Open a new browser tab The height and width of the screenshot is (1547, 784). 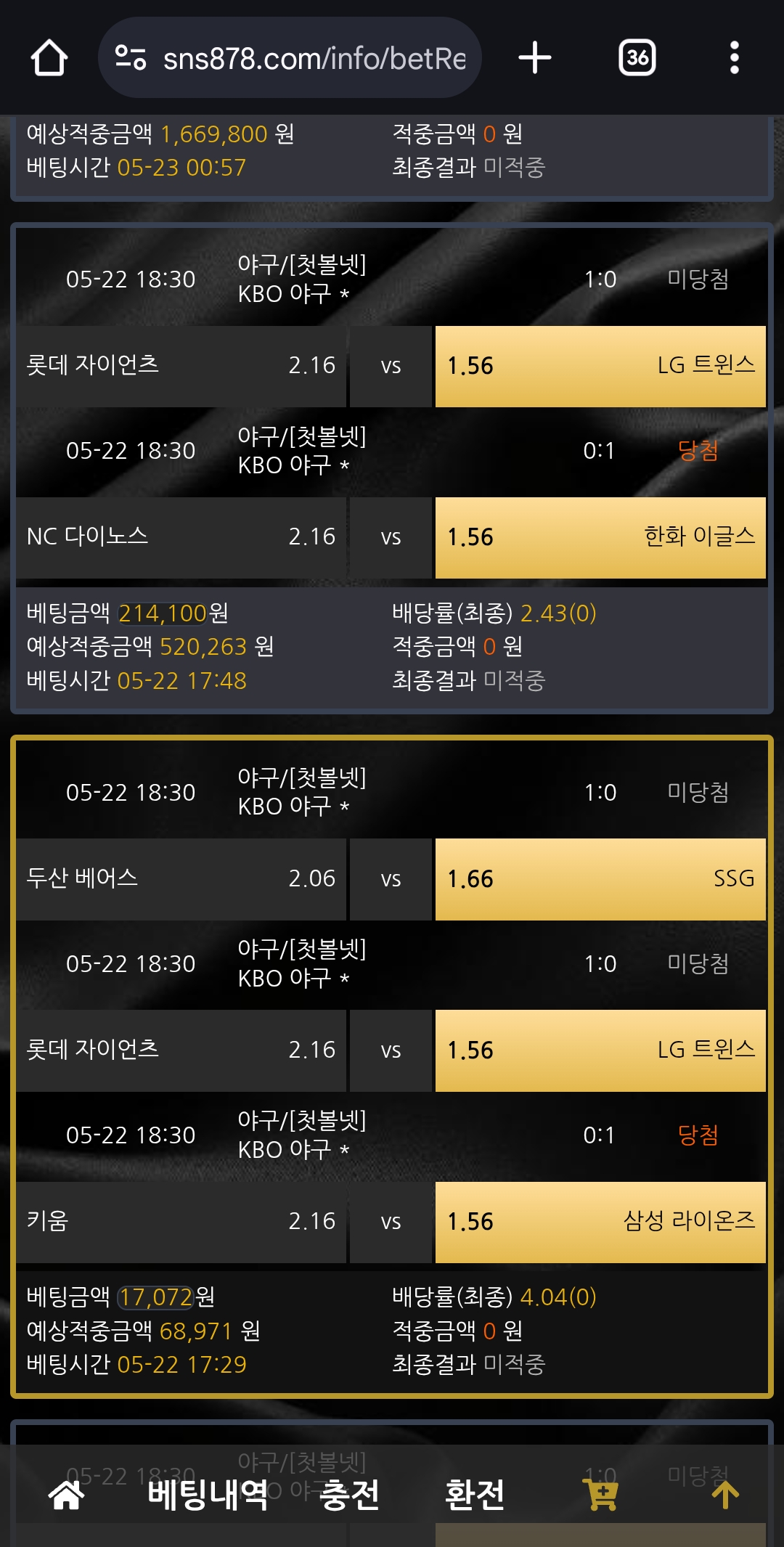point(535,58)
